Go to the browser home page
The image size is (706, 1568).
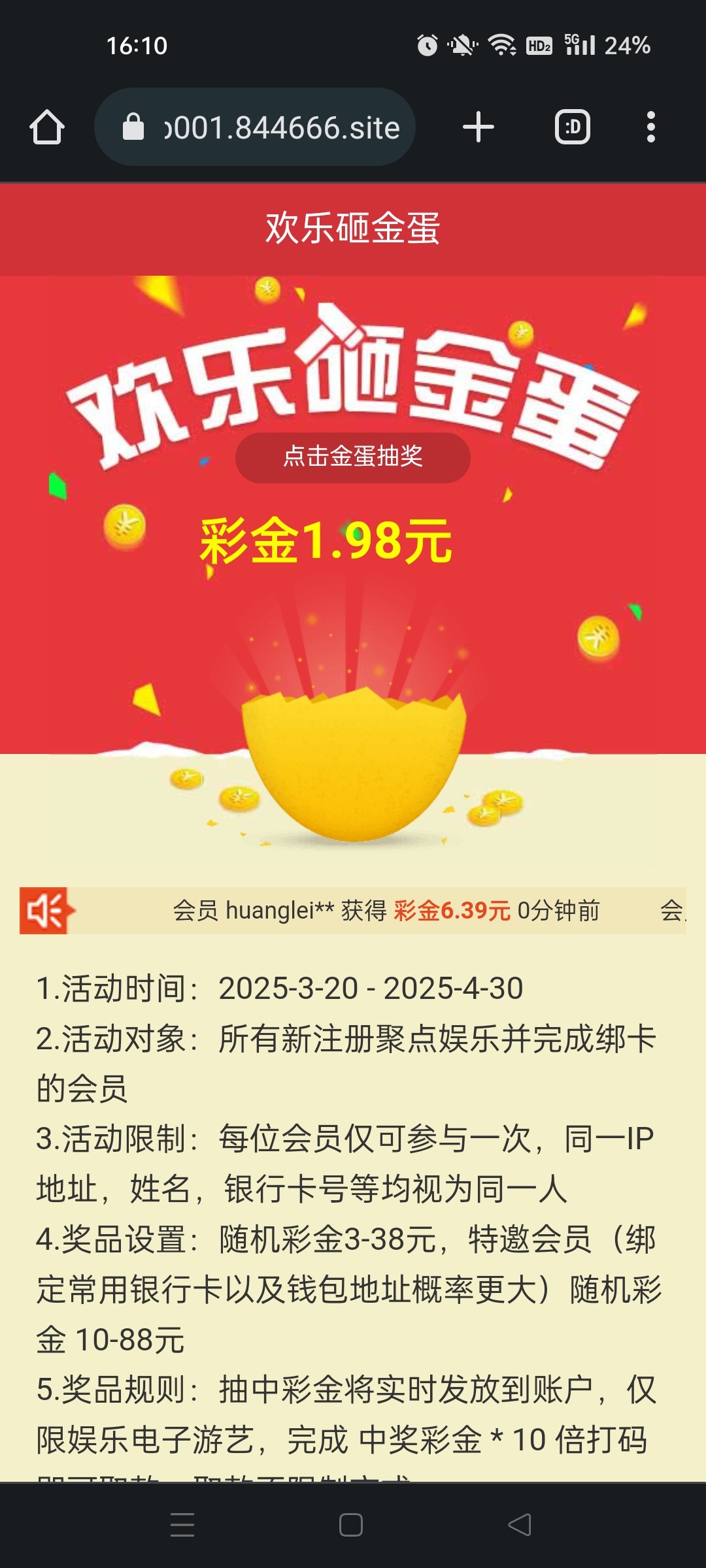[47, 127]
